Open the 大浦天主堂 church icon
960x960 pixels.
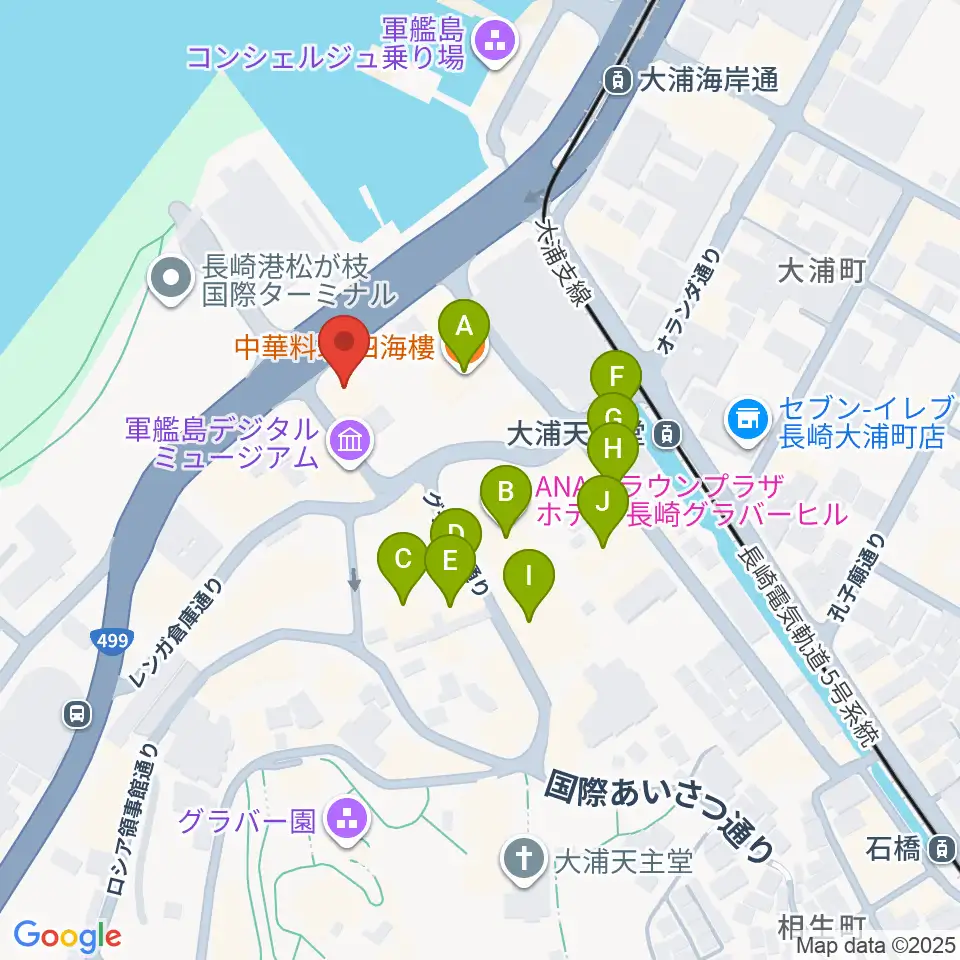click(x=523, y=858)
